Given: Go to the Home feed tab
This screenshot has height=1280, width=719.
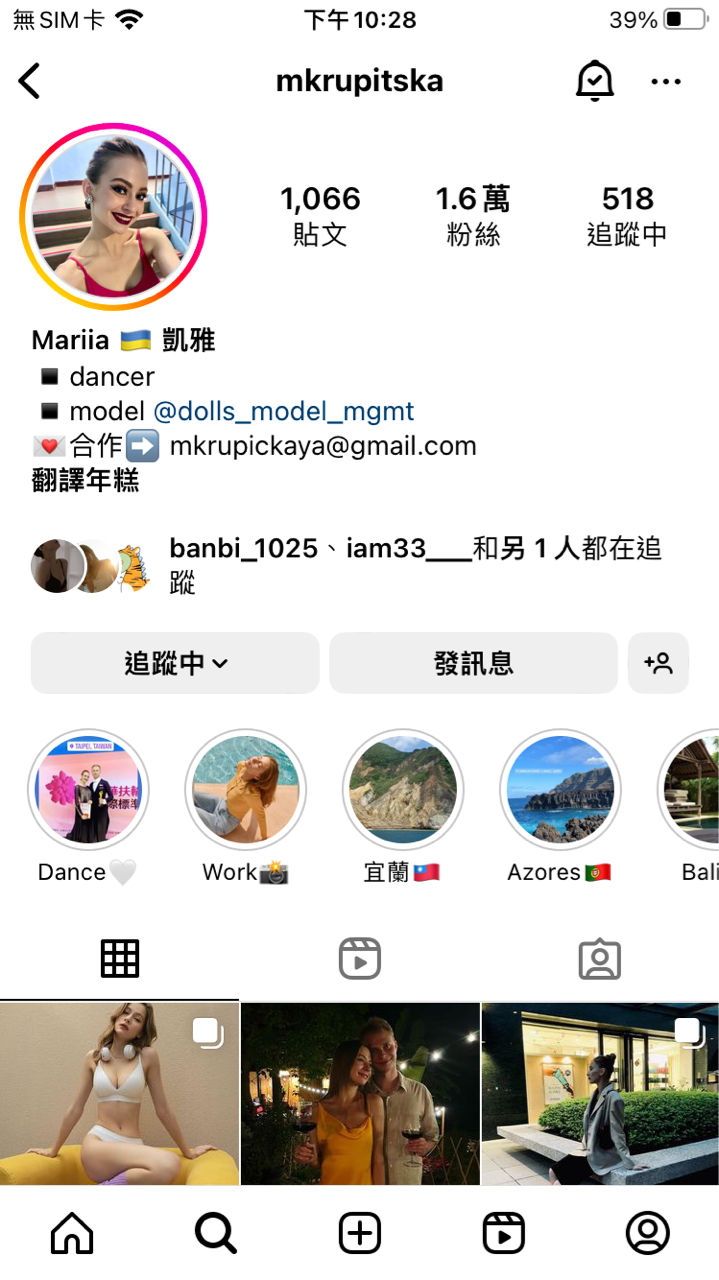Looking at the screenshot, I should pos(72,1233).
